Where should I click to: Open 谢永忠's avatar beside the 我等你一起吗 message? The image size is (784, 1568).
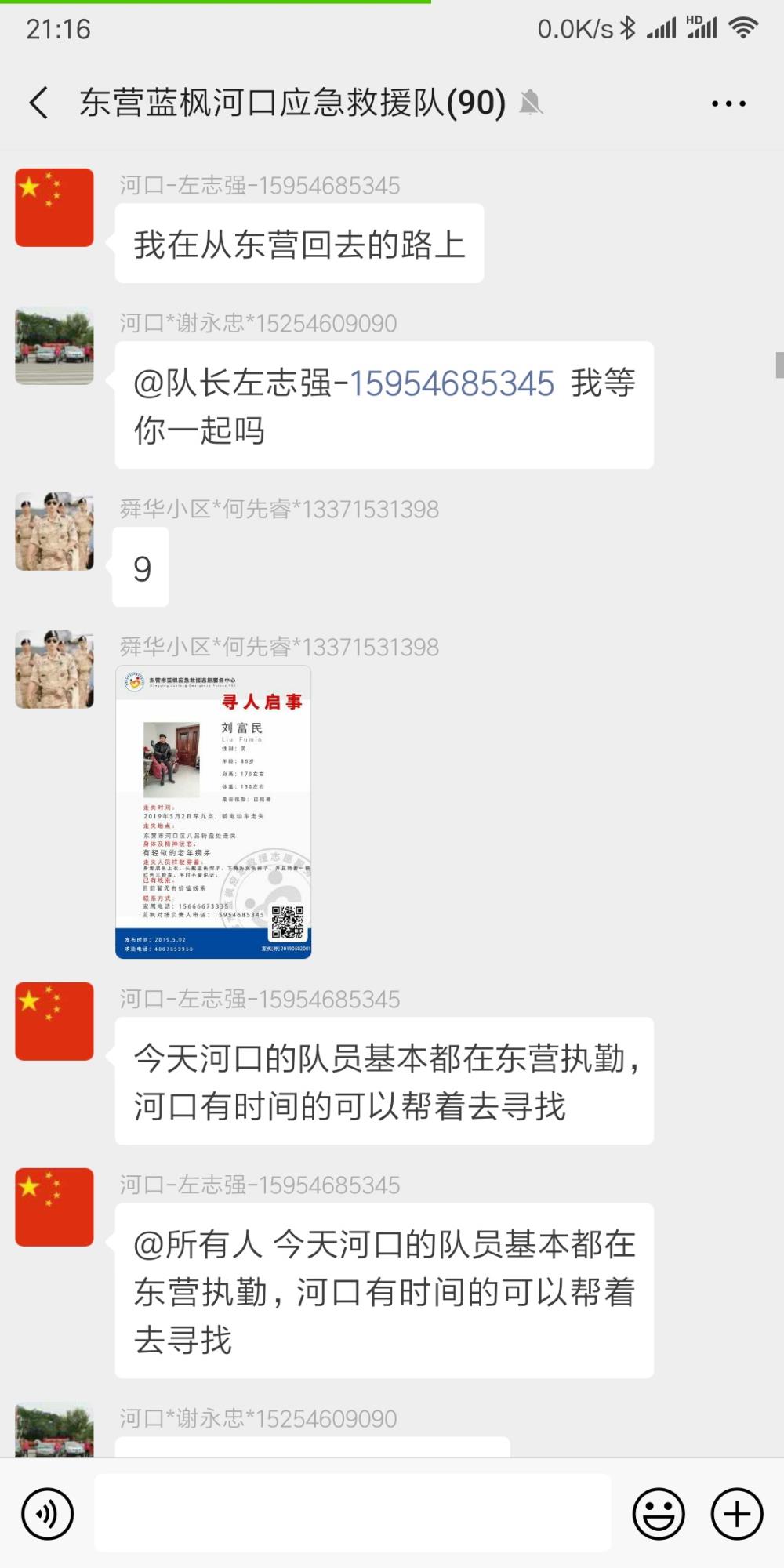coord(54,346)
